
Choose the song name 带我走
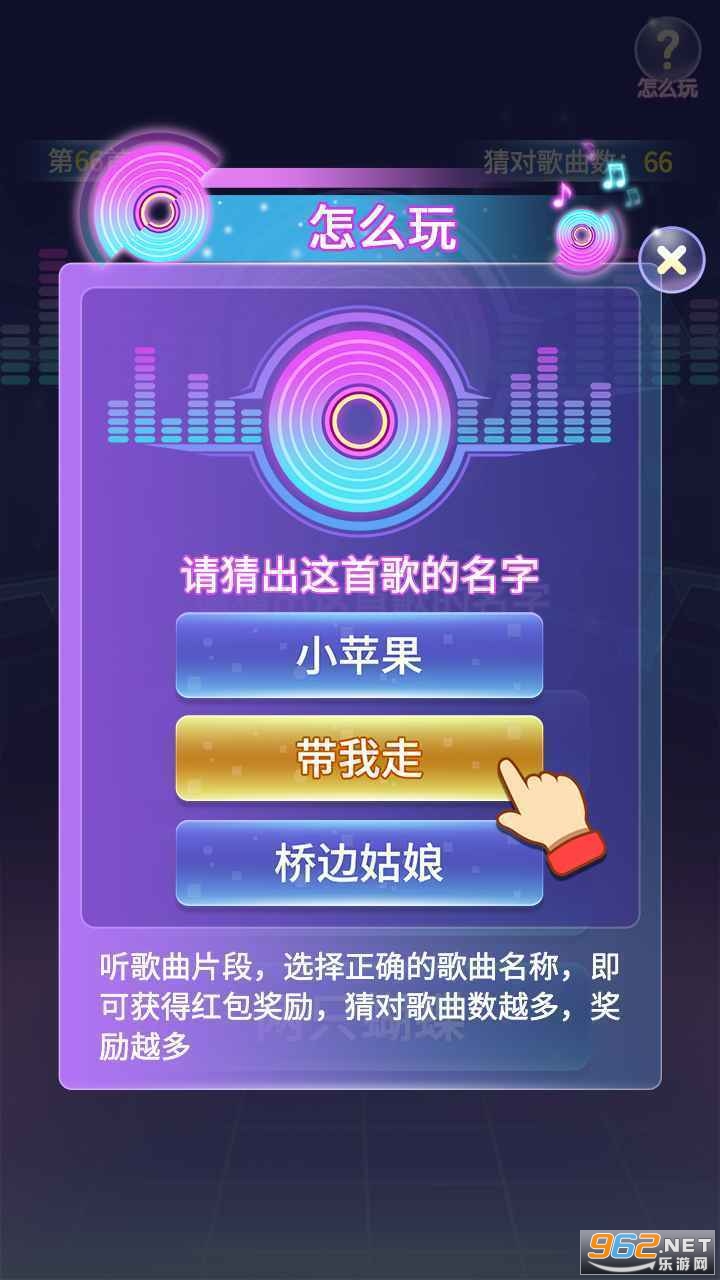[x=359, y=759]
